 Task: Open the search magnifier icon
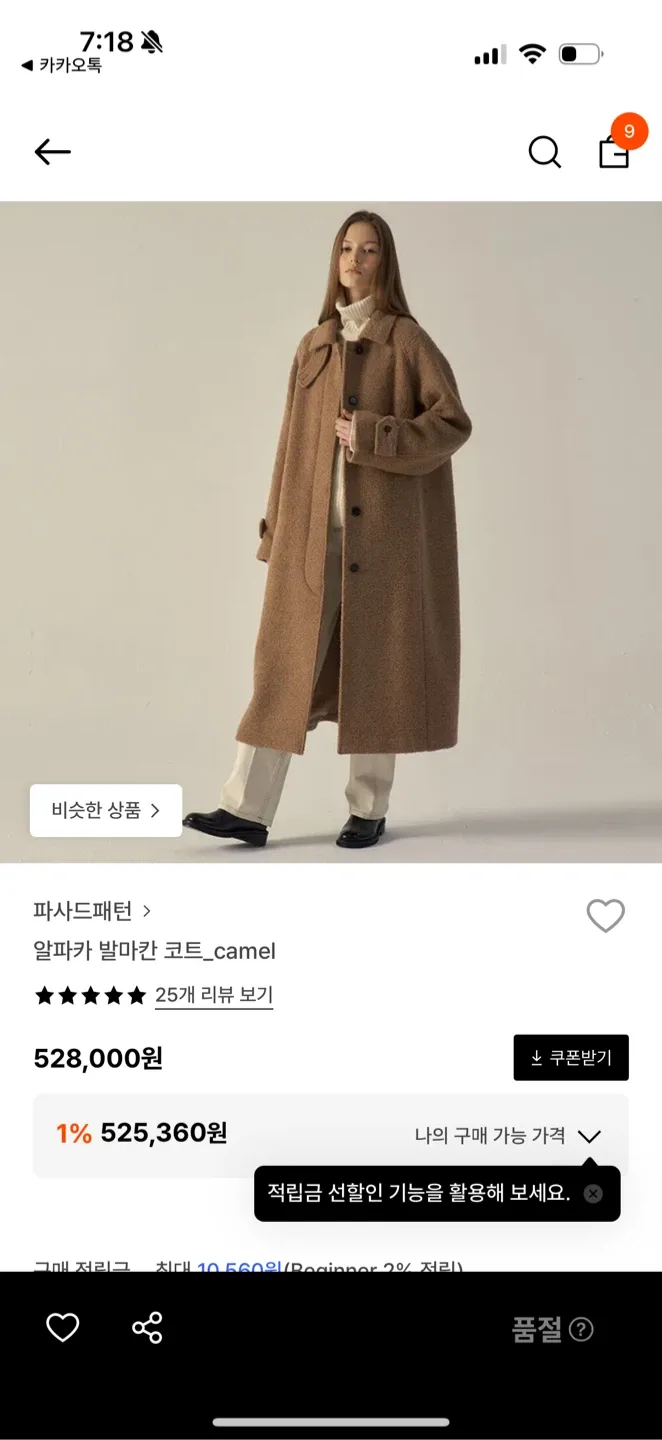click(x=544, y=152)
